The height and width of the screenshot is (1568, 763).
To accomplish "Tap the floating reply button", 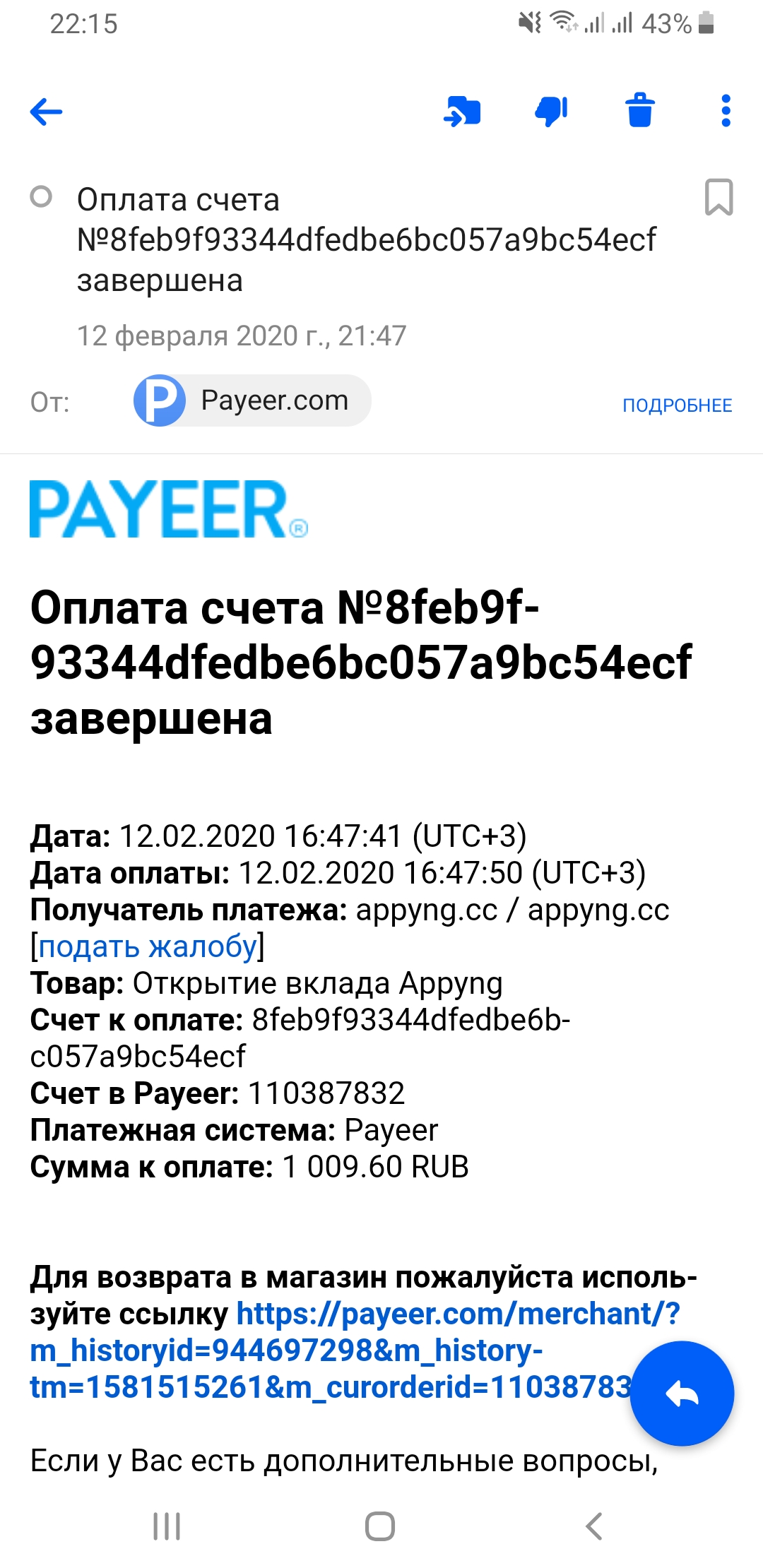I will pyautogui.click(x=682, y=1394).
